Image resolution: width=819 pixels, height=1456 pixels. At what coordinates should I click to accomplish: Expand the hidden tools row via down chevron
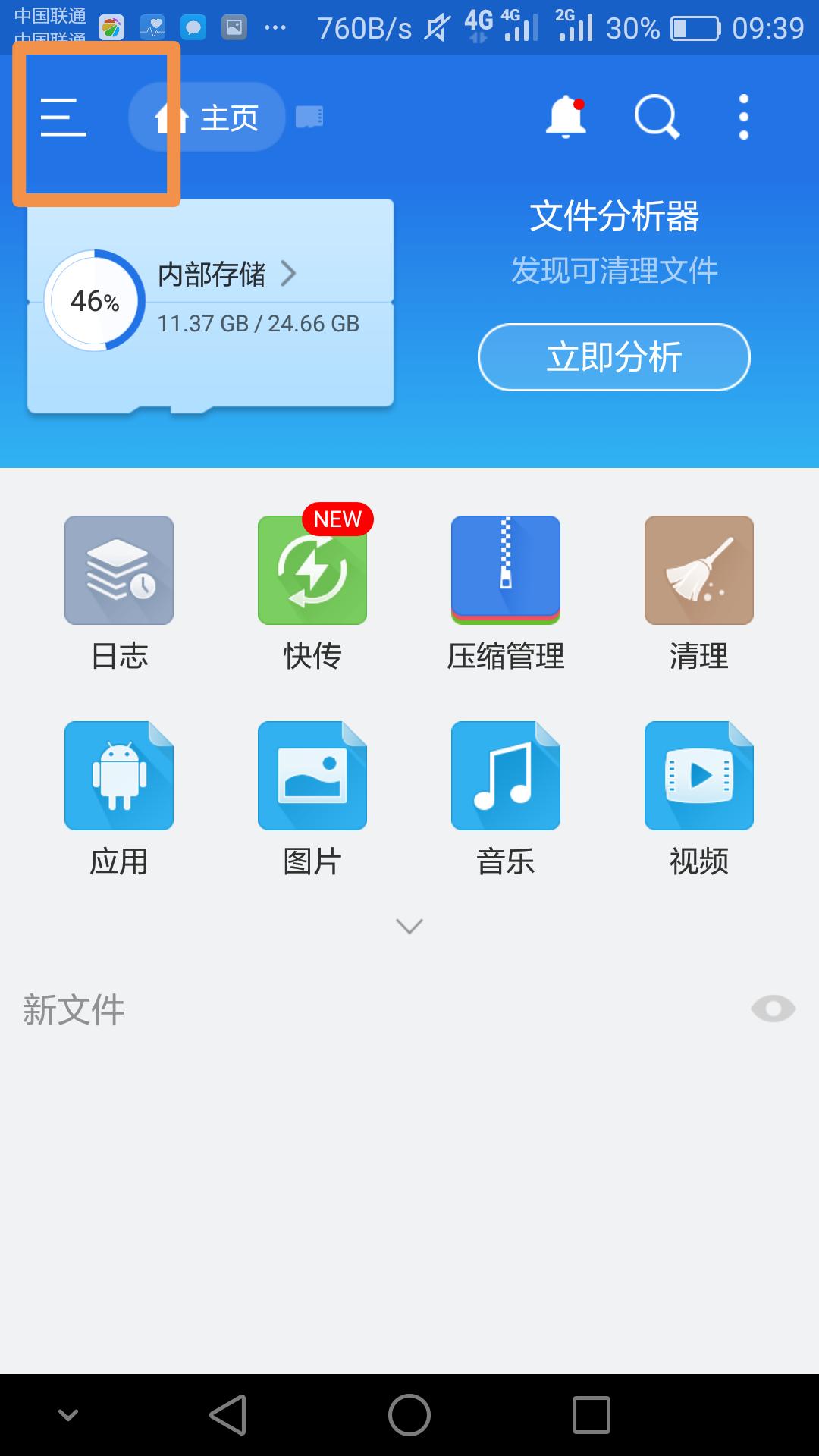(409, 925)
